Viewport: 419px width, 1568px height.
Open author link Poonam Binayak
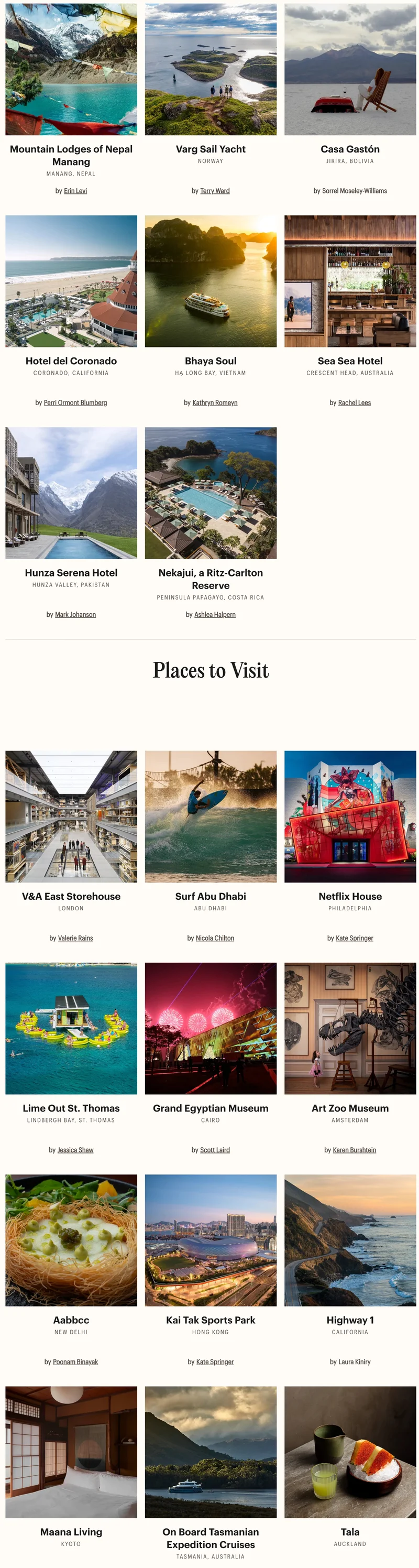(x=75, y=1362)
